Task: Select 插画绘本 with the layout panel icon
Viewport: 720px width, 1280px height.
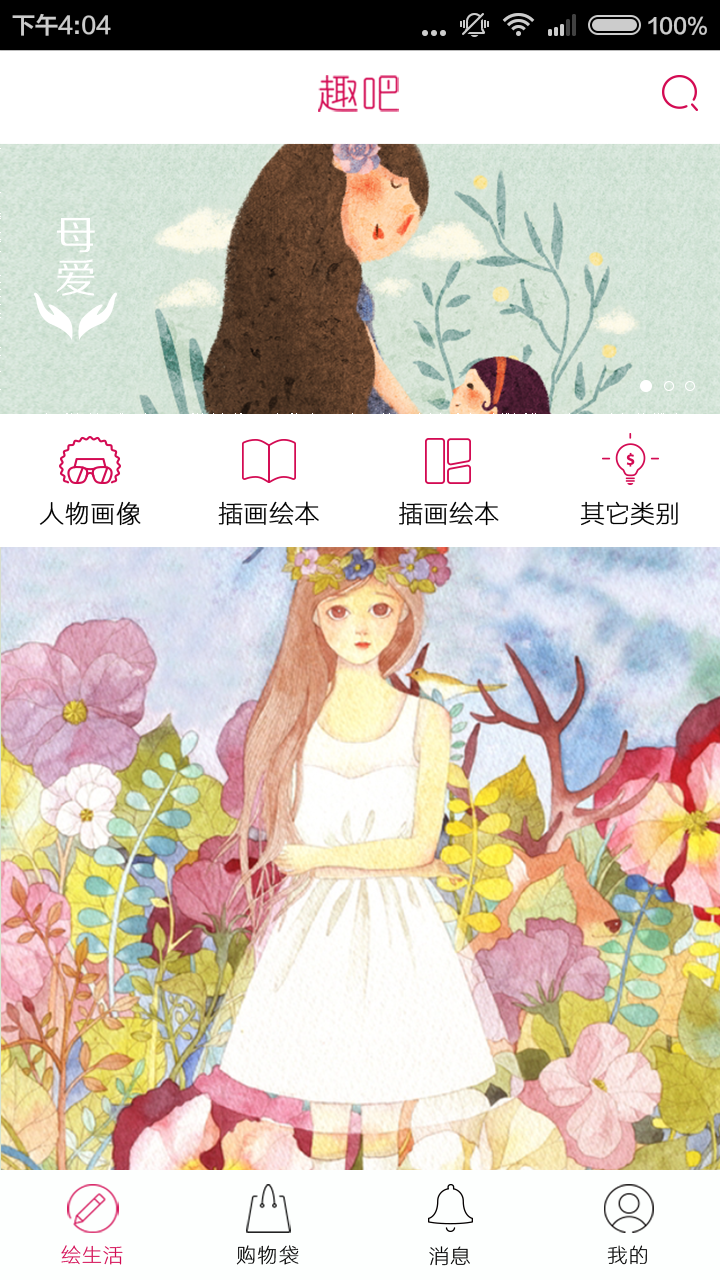Action: 449,482
